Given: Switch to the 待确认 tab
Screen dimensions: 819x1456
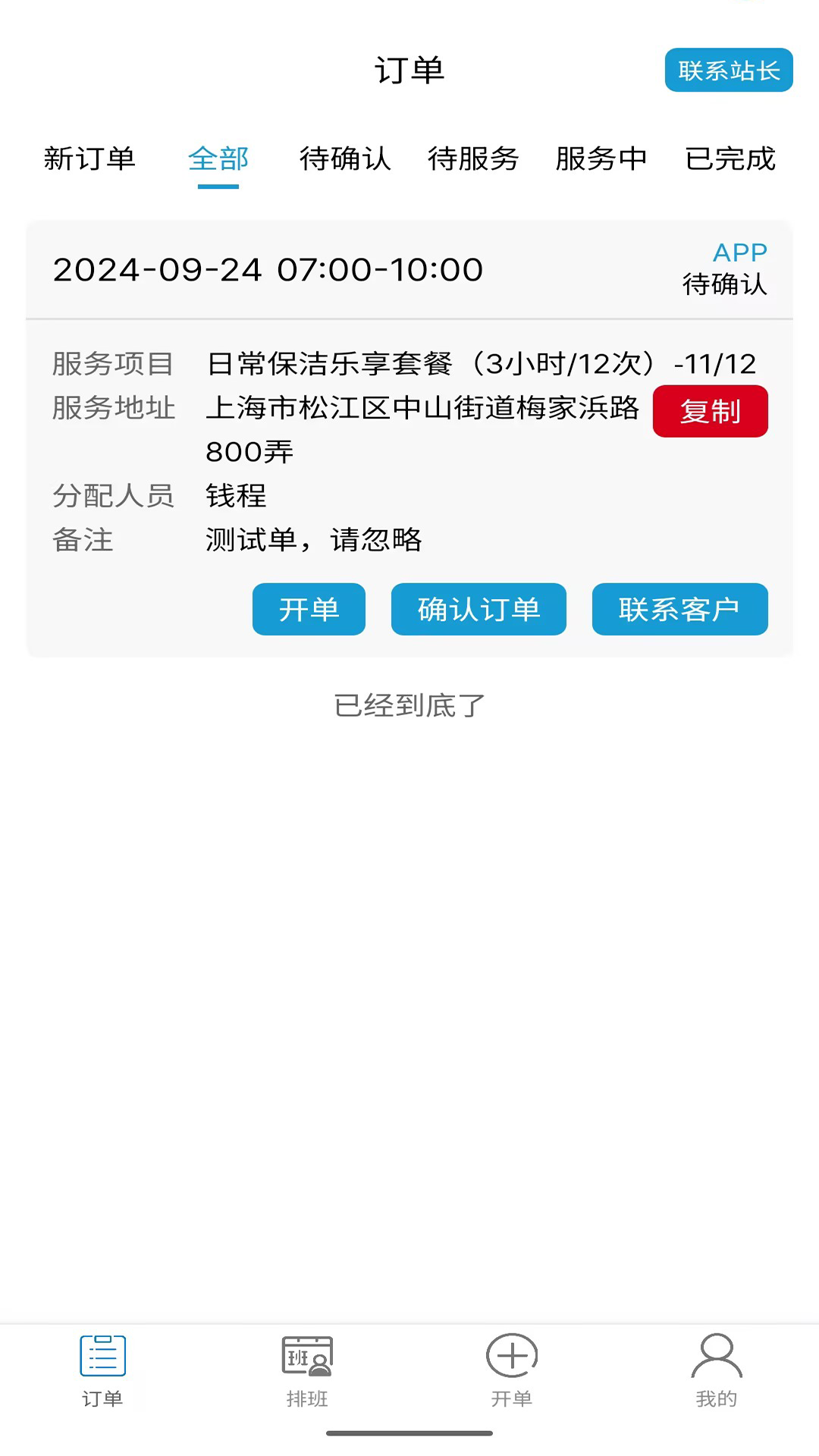Looking at the screenshot, I should click(347, 160).
